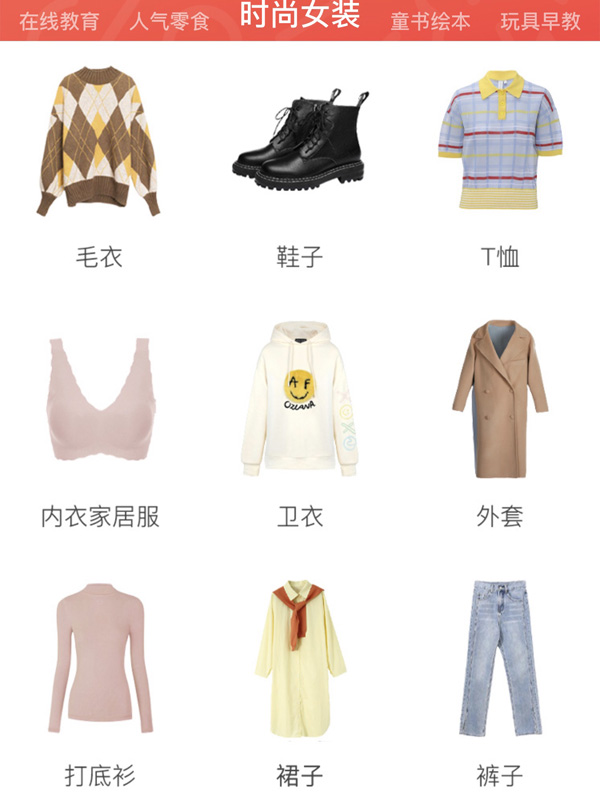Switch to the 童书绘本 tab
Image resolution: width=600 pixels, height=800 pixels.
coord(430,21)
